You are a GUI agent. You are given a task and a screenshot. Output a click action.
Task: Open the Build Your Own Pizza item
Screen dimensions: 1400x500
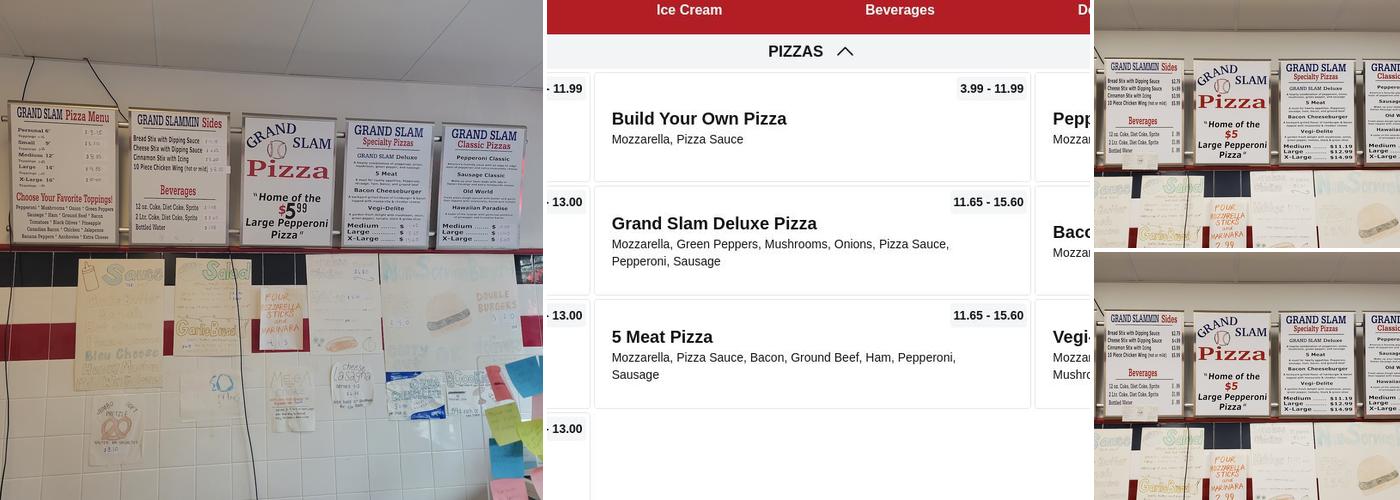(812, 127)
